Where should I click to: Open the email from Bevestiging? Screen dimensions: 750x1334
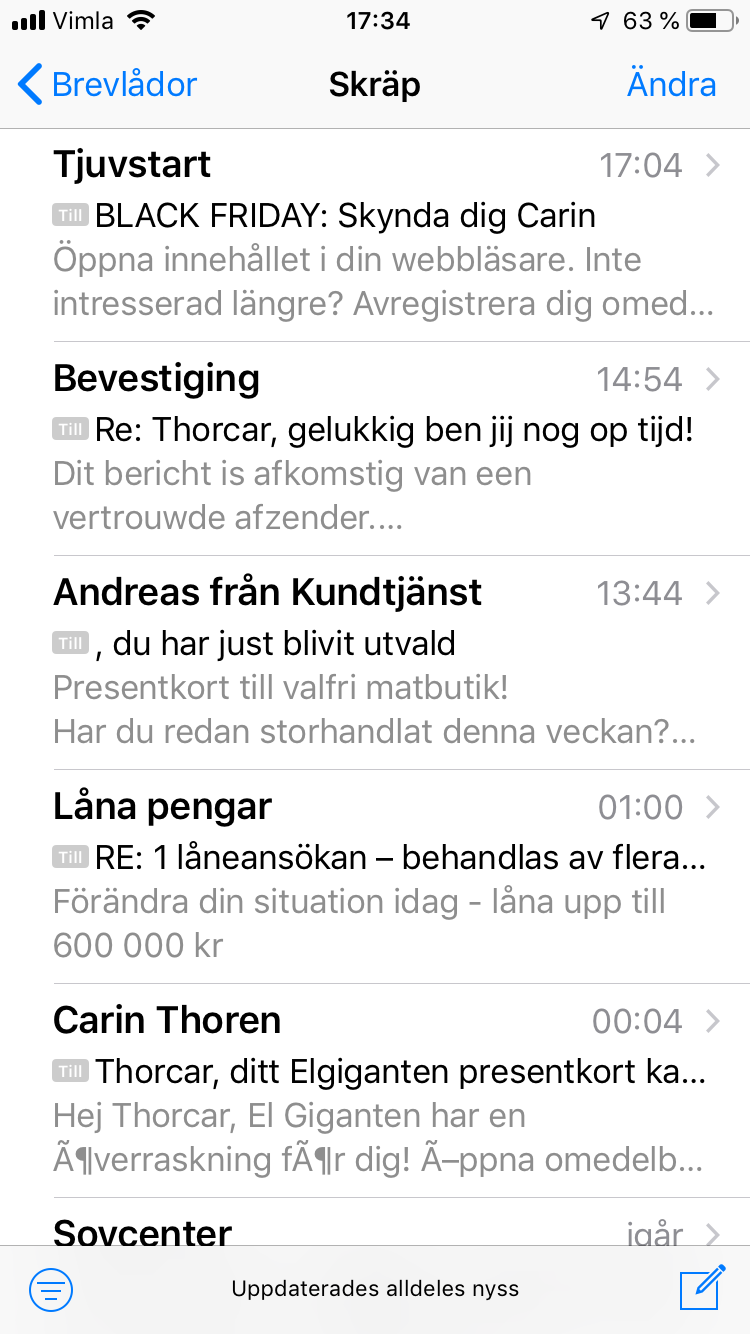coord(380,450)
